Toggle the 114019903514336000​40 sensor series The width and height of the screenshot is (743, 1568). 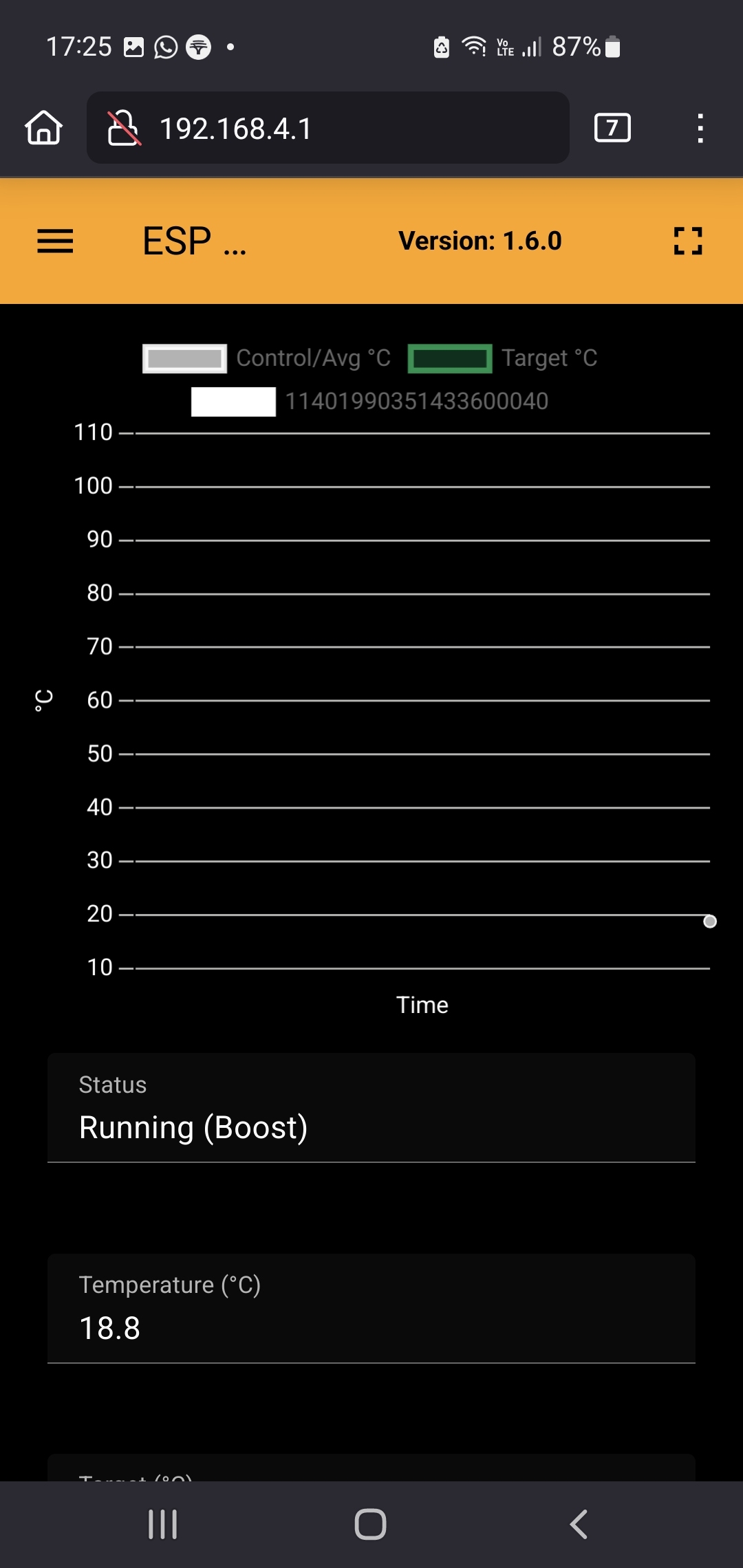click(x=370, y=402)
